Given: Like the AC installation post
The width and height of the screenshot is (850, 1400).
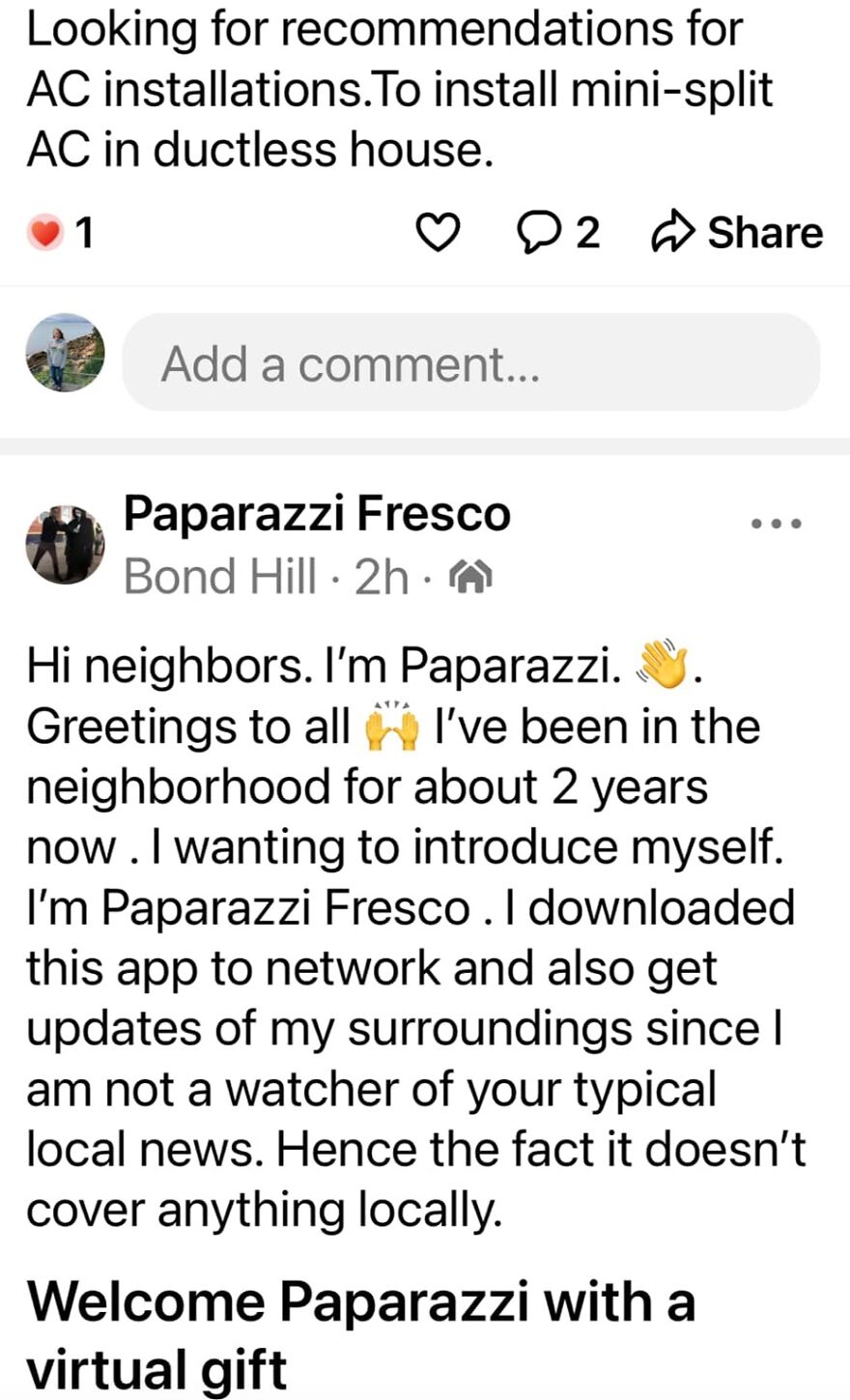Looking at the screenshot, I should pyautogui.click(x=437, y=233).
